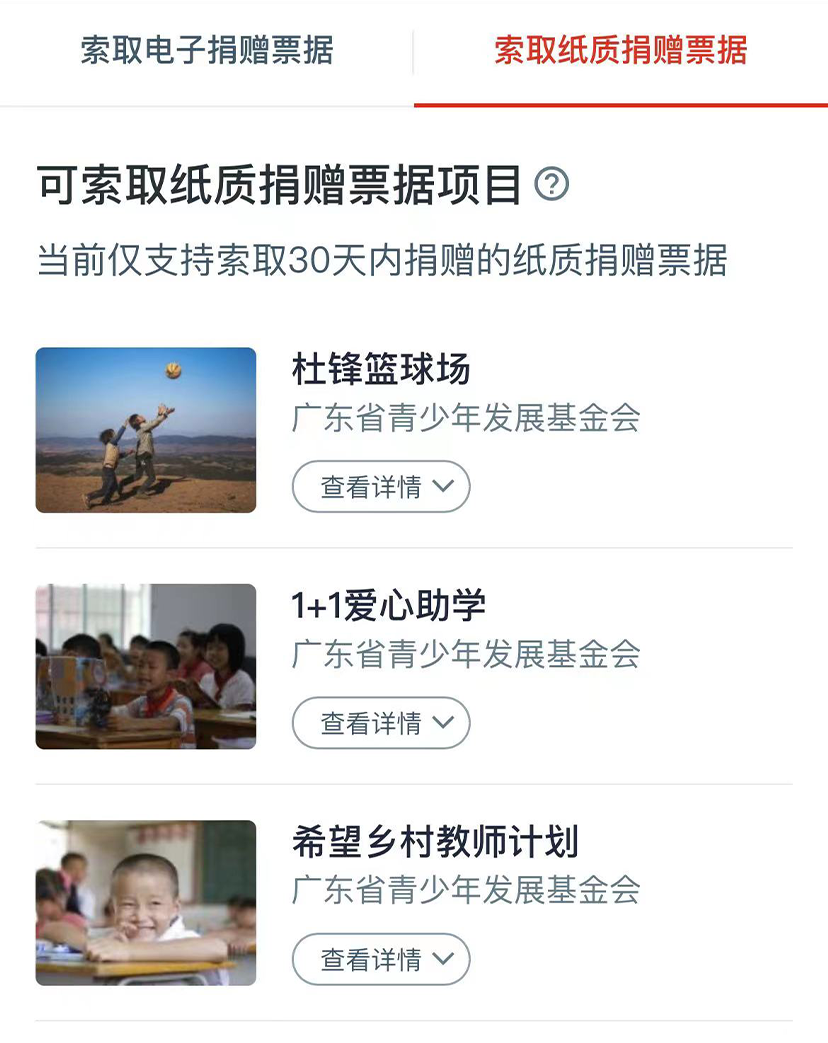Open the 希望乡村教师计划 project photo
This screenshot has width=828, height=1043.
pos(146,903)
